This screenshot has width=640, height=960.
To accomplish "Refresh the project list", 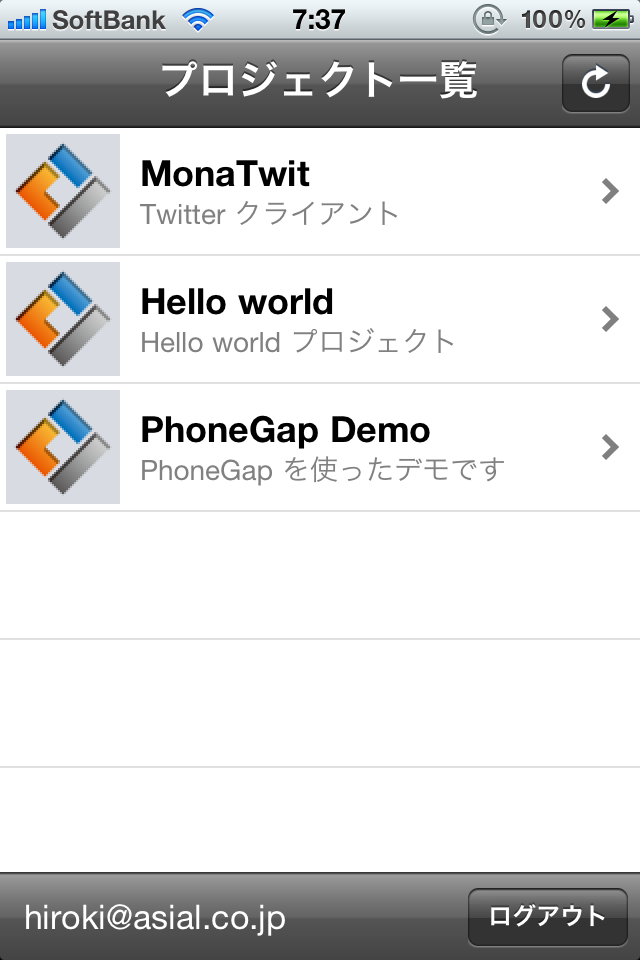I will pos(595,83).
